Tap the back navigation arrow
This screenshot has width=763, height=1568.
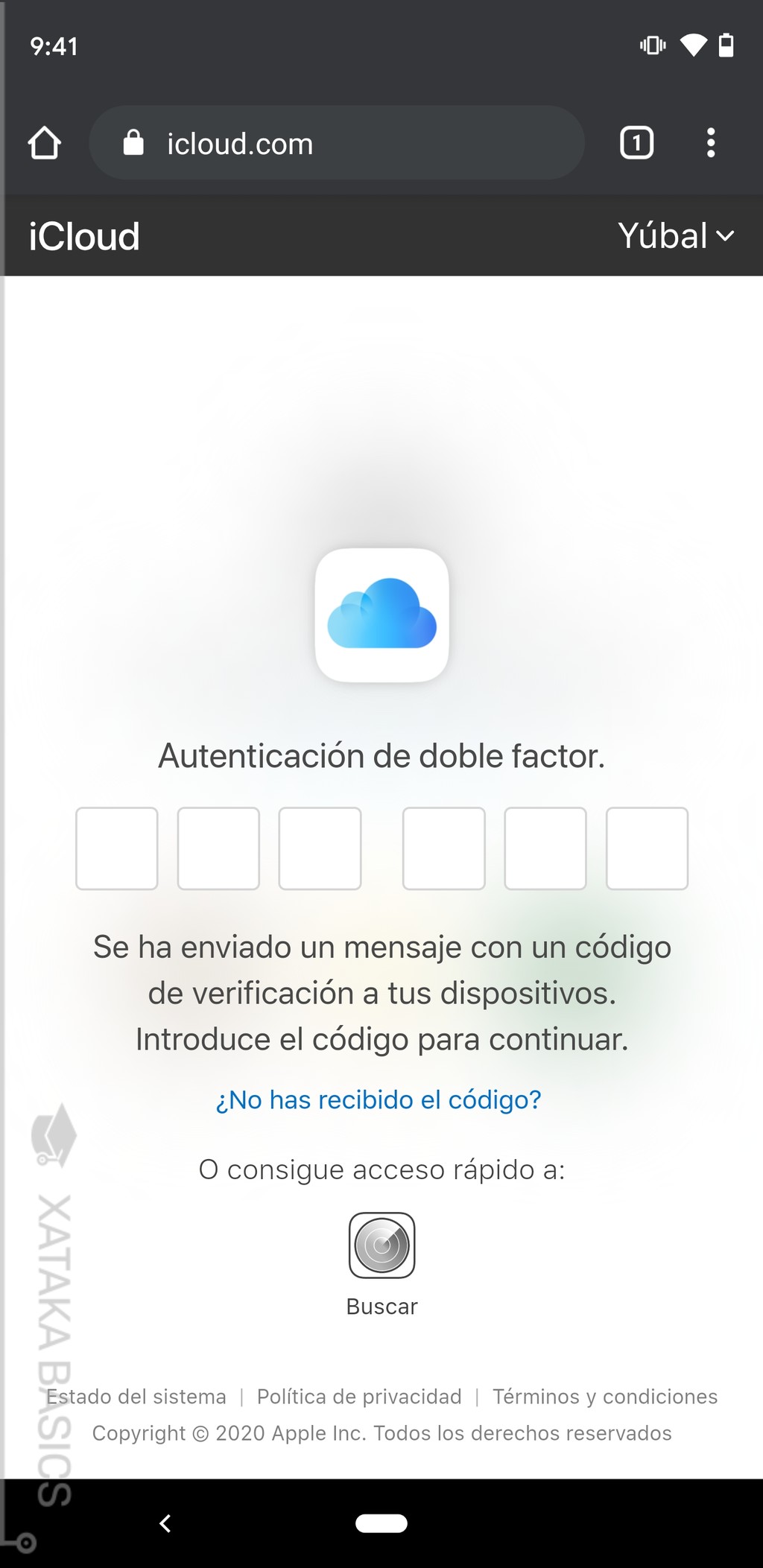(x=165, y=1523)
